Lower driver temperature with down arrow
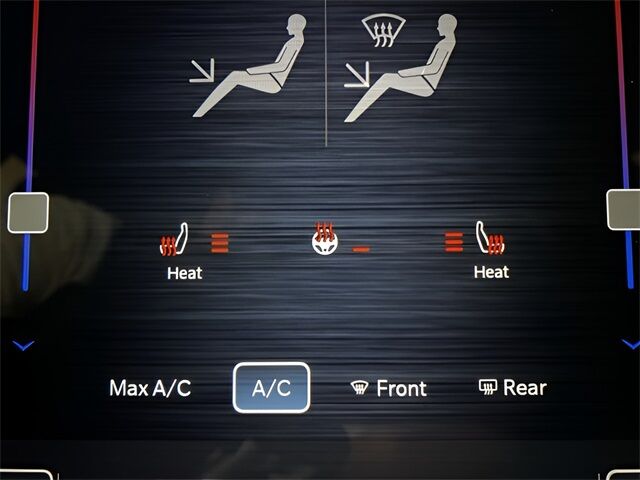 (x=24, y=346)
